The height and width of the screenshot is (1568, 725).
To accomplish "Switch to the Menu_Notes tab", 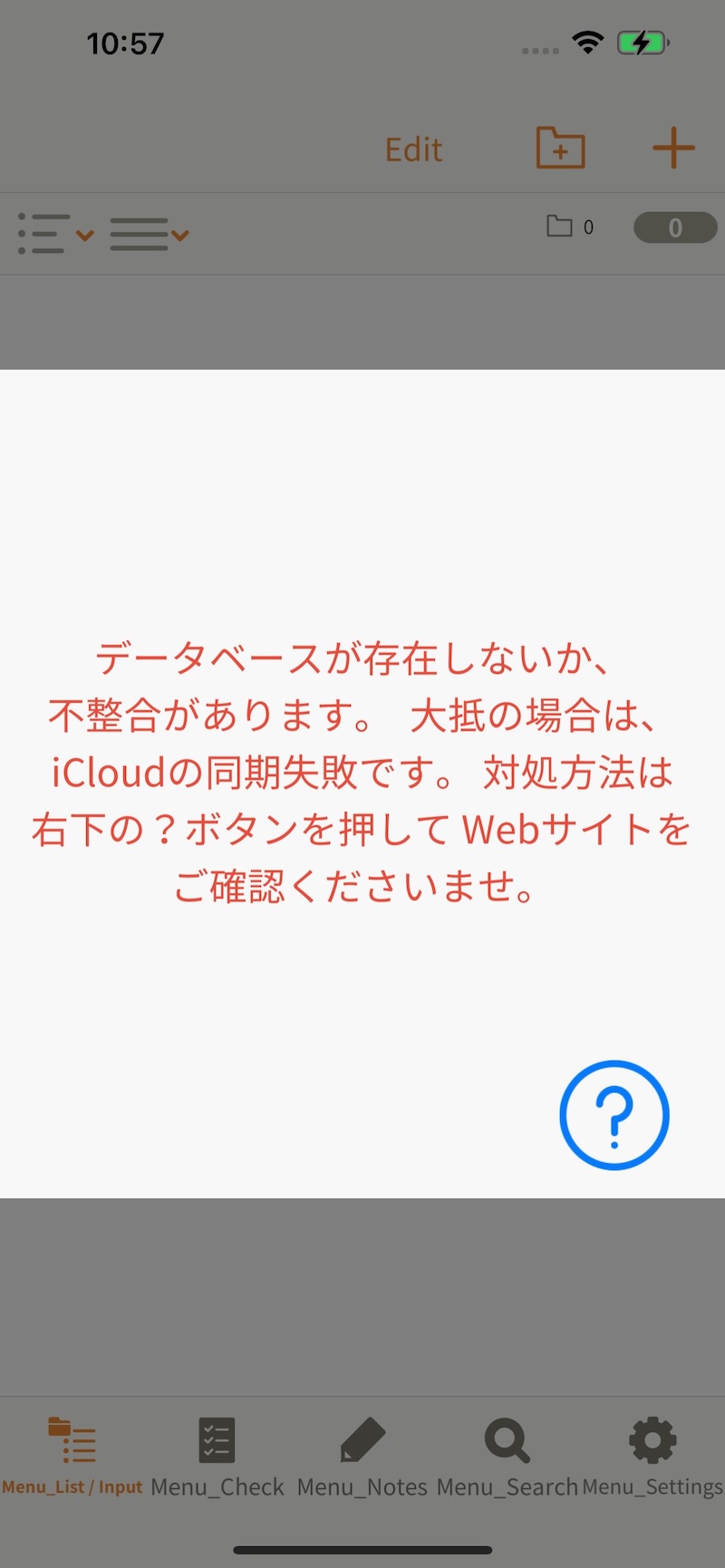I will click(362, 1457).
